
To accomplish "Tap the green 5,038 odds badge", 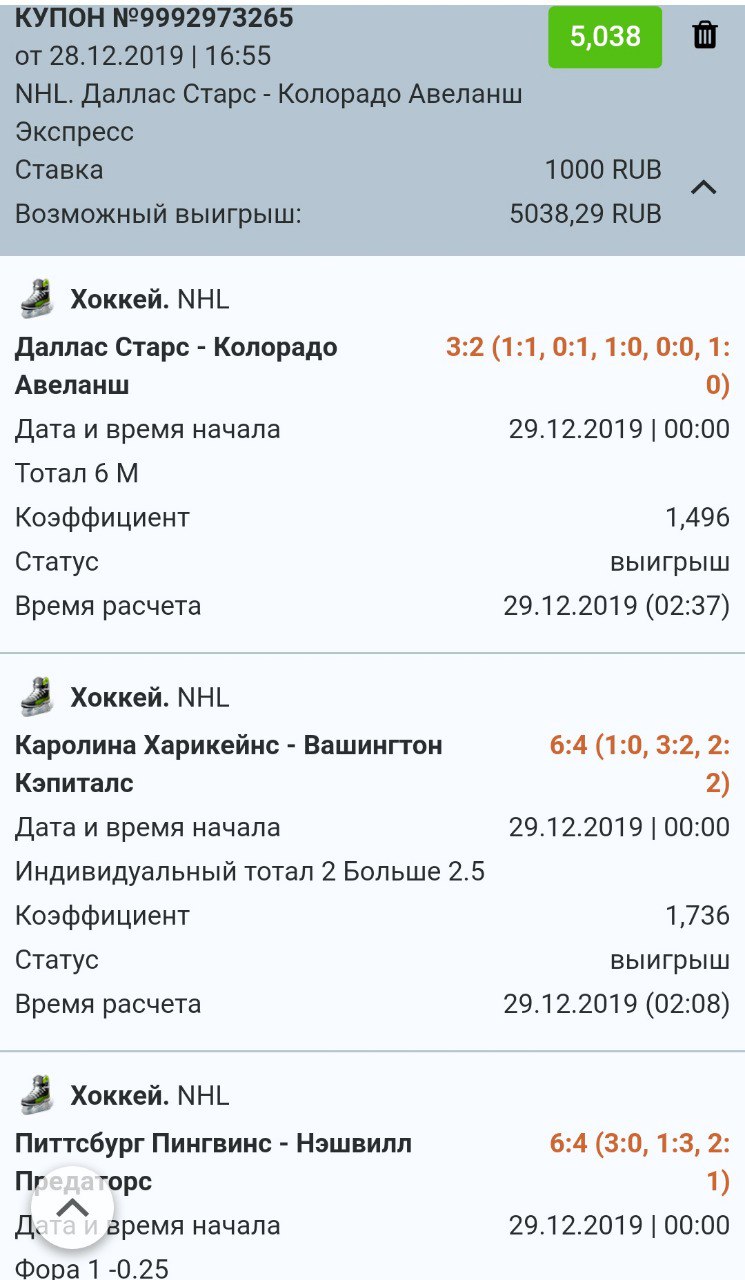I will coord(605,37).
